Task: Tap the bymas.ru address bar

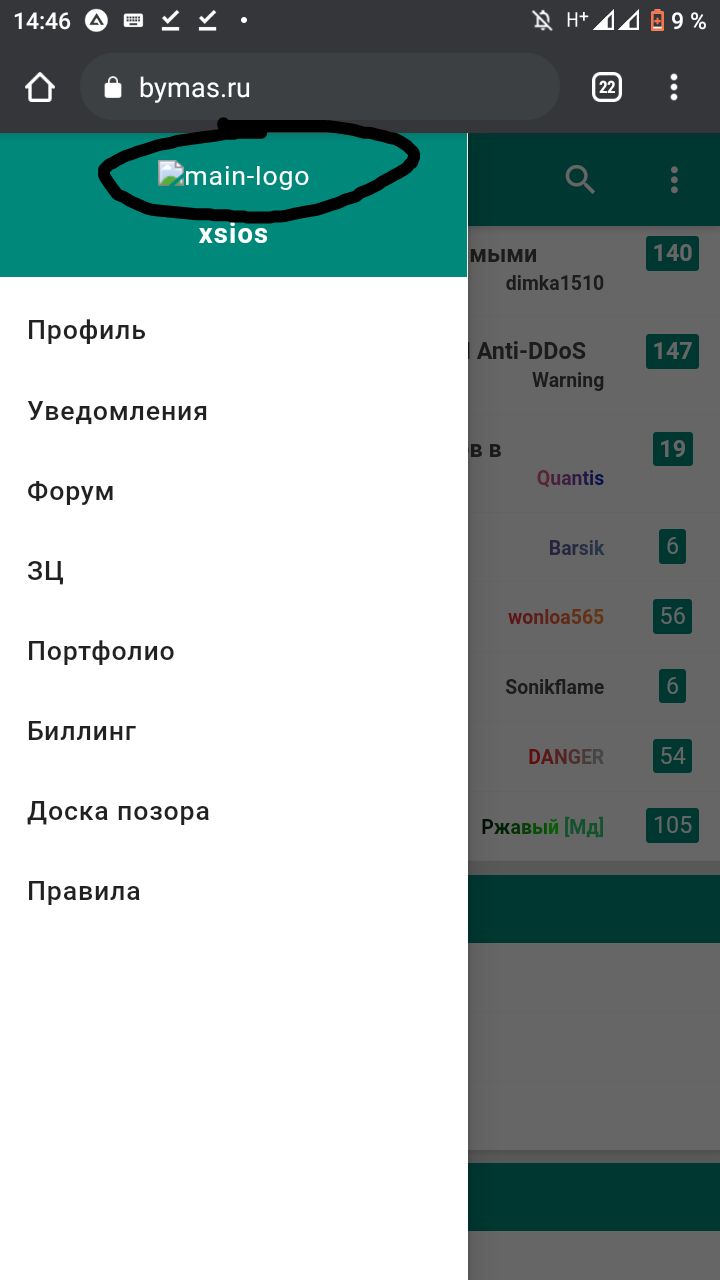Action: click(320, 88)
